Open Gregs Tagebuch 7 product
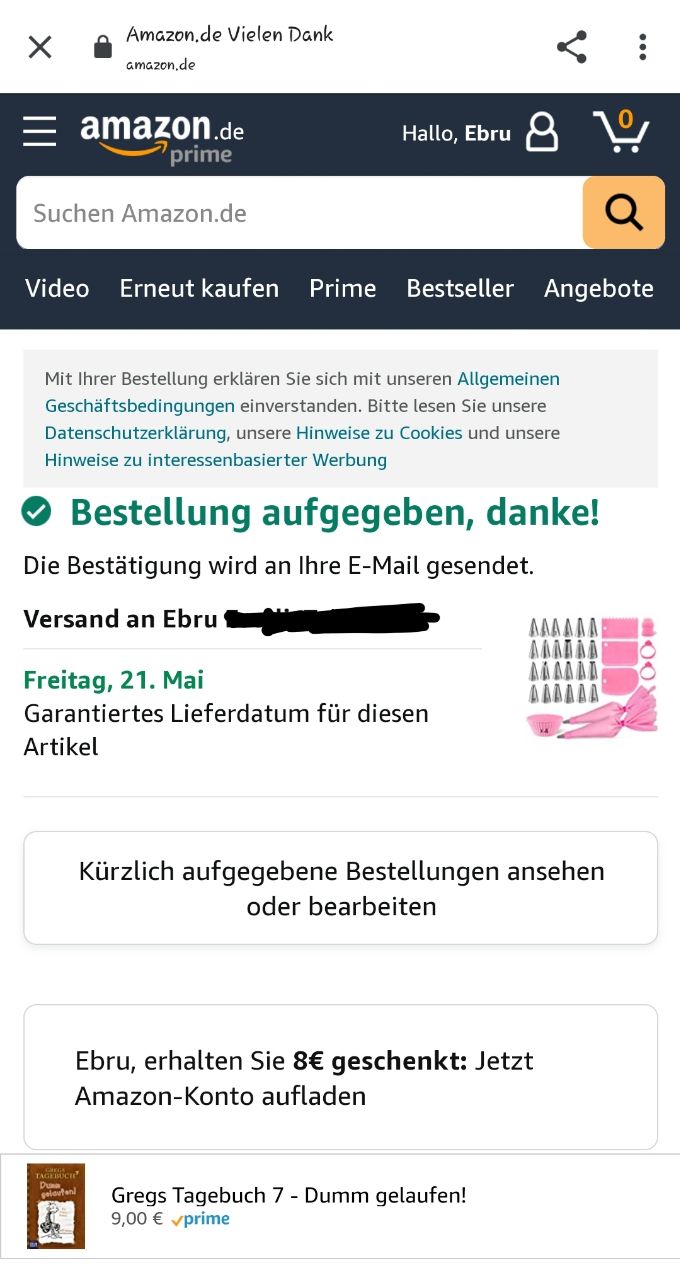The width and height of the screenshot is (680, 1280). click(x=288, y=1195)
